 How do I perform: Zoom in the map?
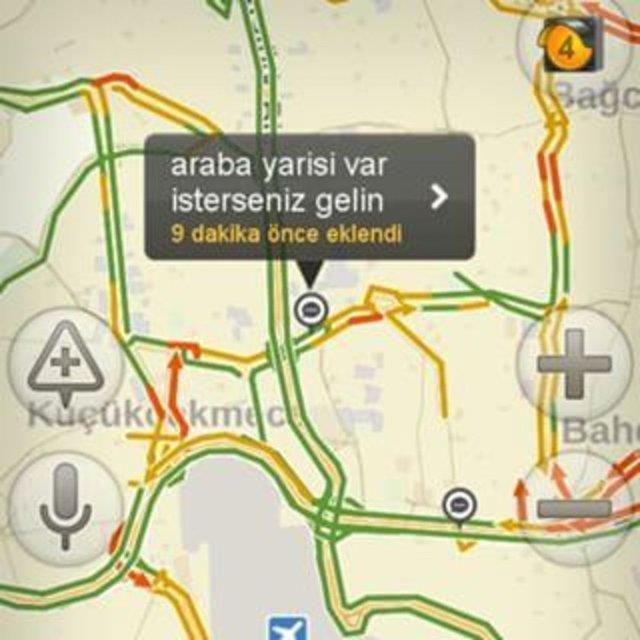click(574, 364)
